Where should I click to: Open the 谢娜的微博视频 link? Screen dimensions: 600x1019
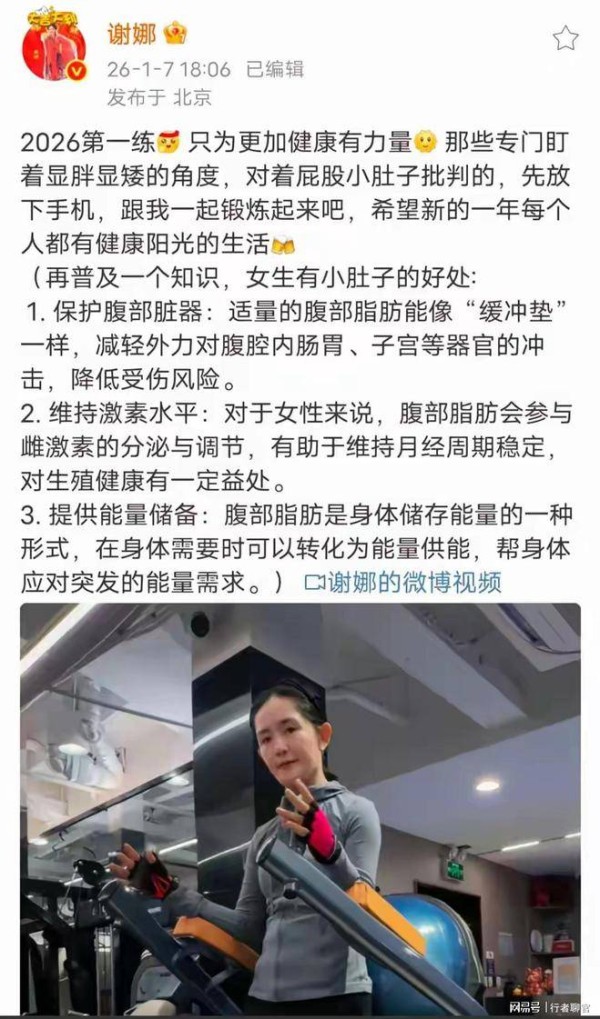click(x=403, y=582)
